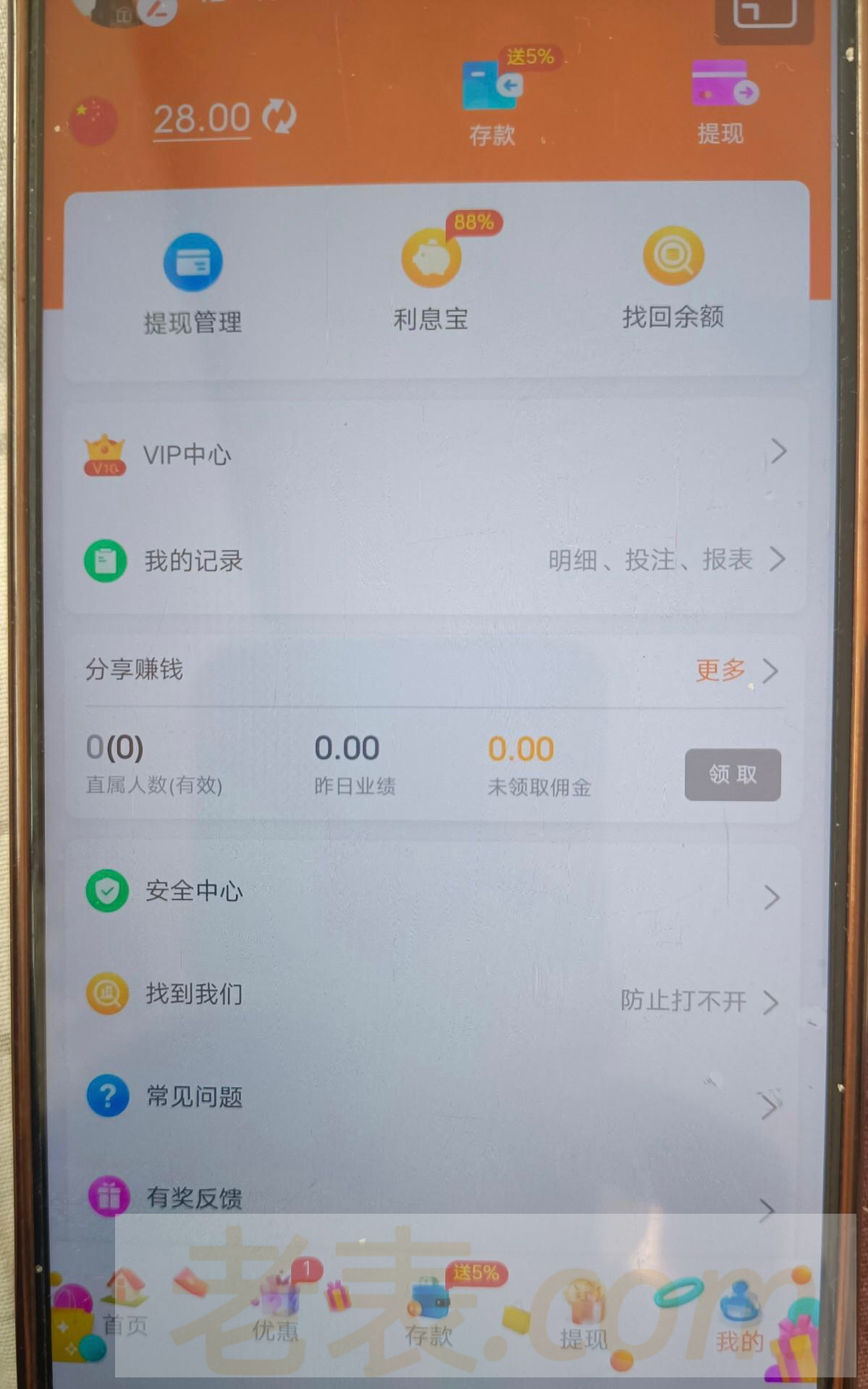This screenshot has width=868, height=1389.
Task: Tap the 领取 claim button
Action: (x=733, y=775)
